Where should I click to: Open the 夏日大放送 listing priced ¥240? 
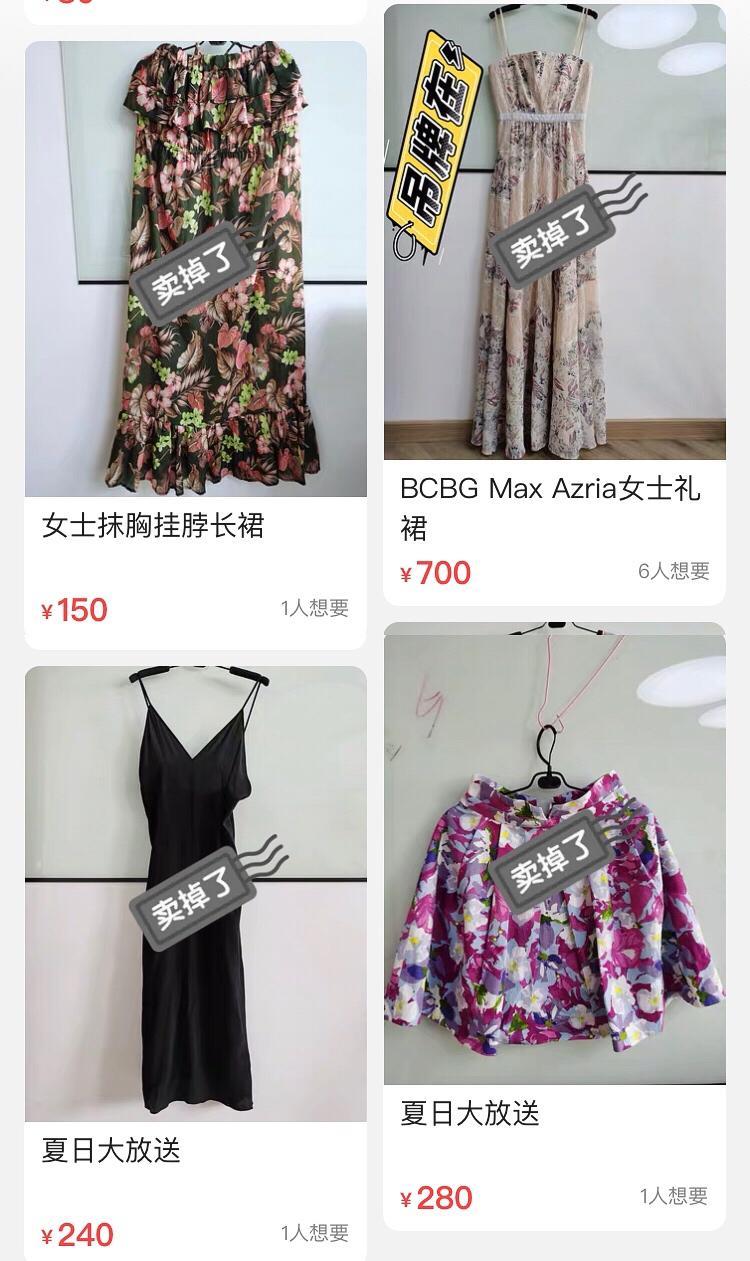(195, 893)
